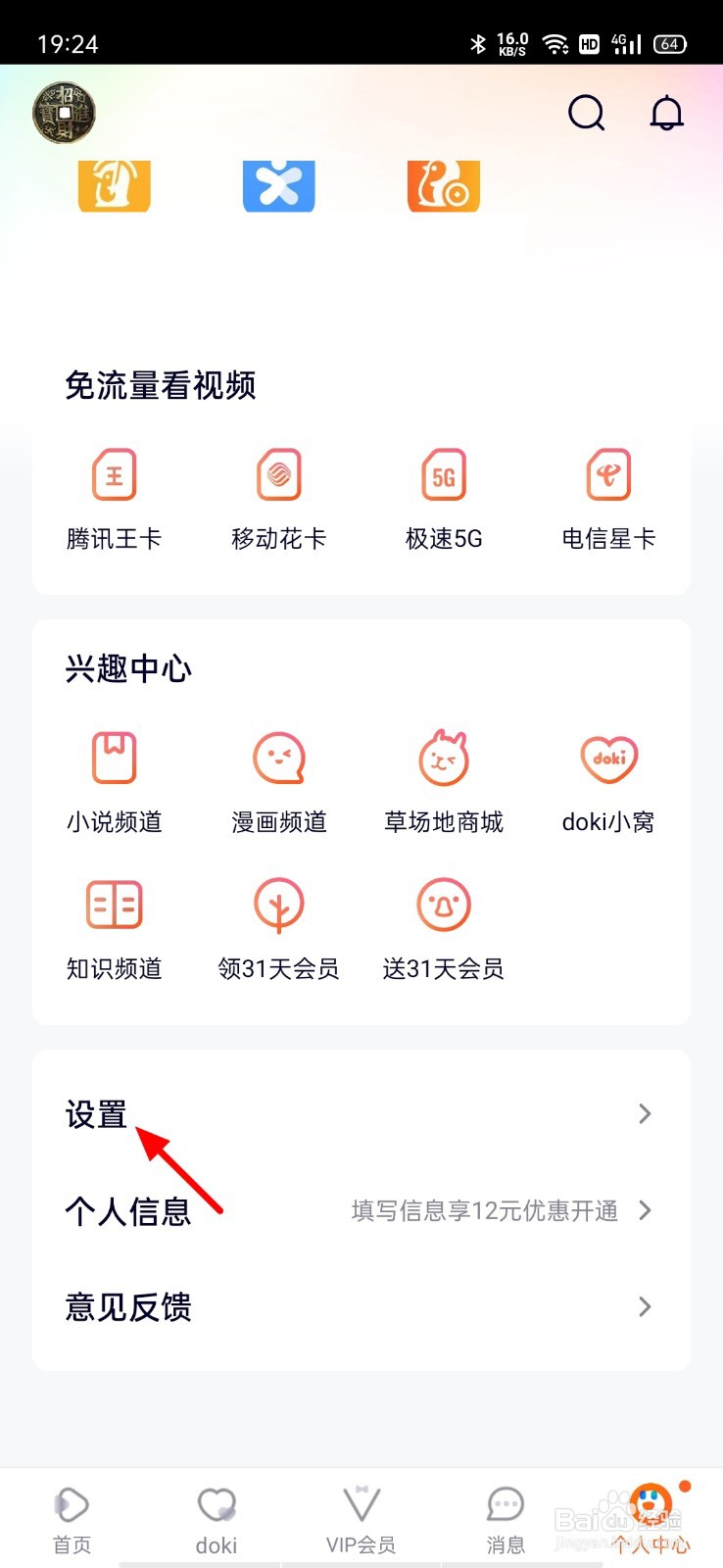
Task: Enter the 小说频道 novel channel
Action: [x=114, y=779]
